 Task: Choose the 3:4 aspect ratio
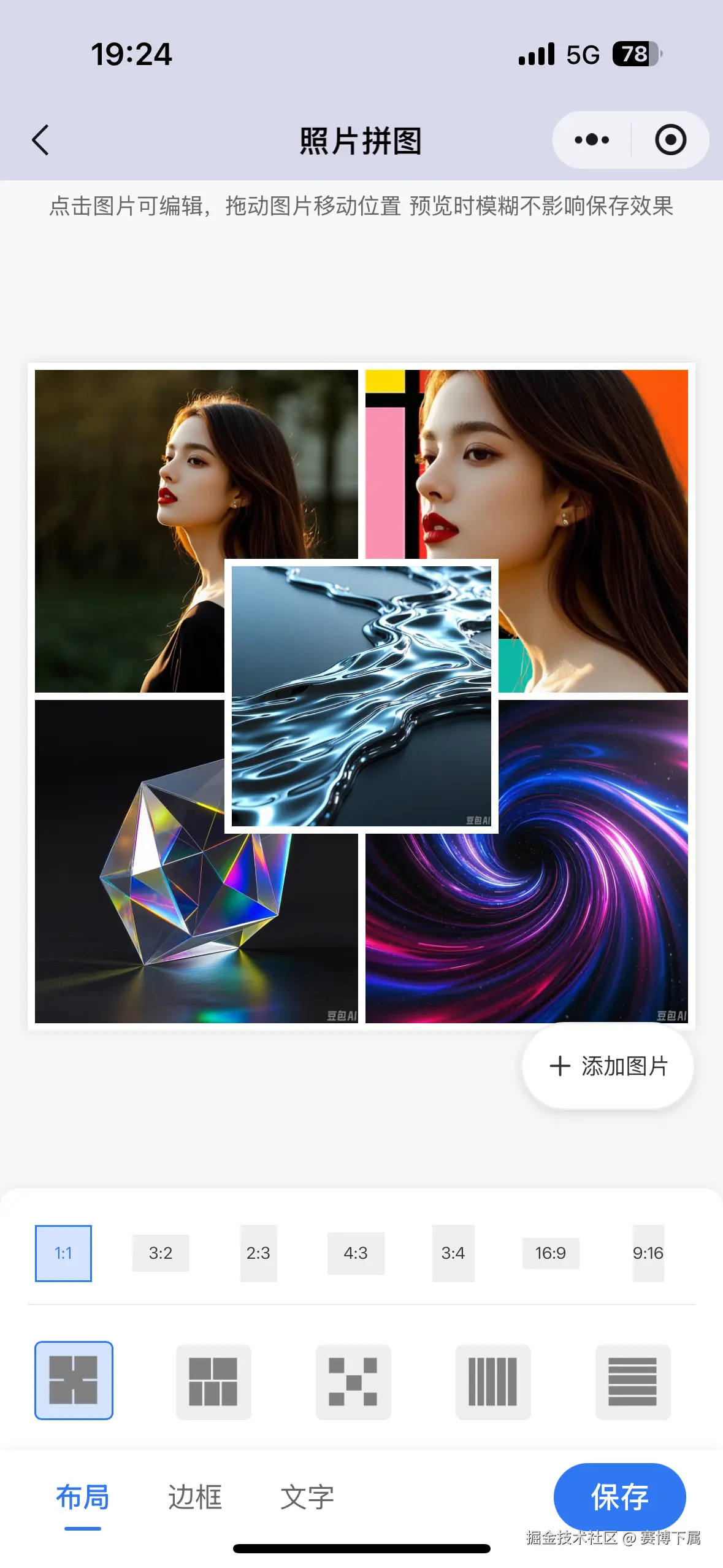(453, 1253)
